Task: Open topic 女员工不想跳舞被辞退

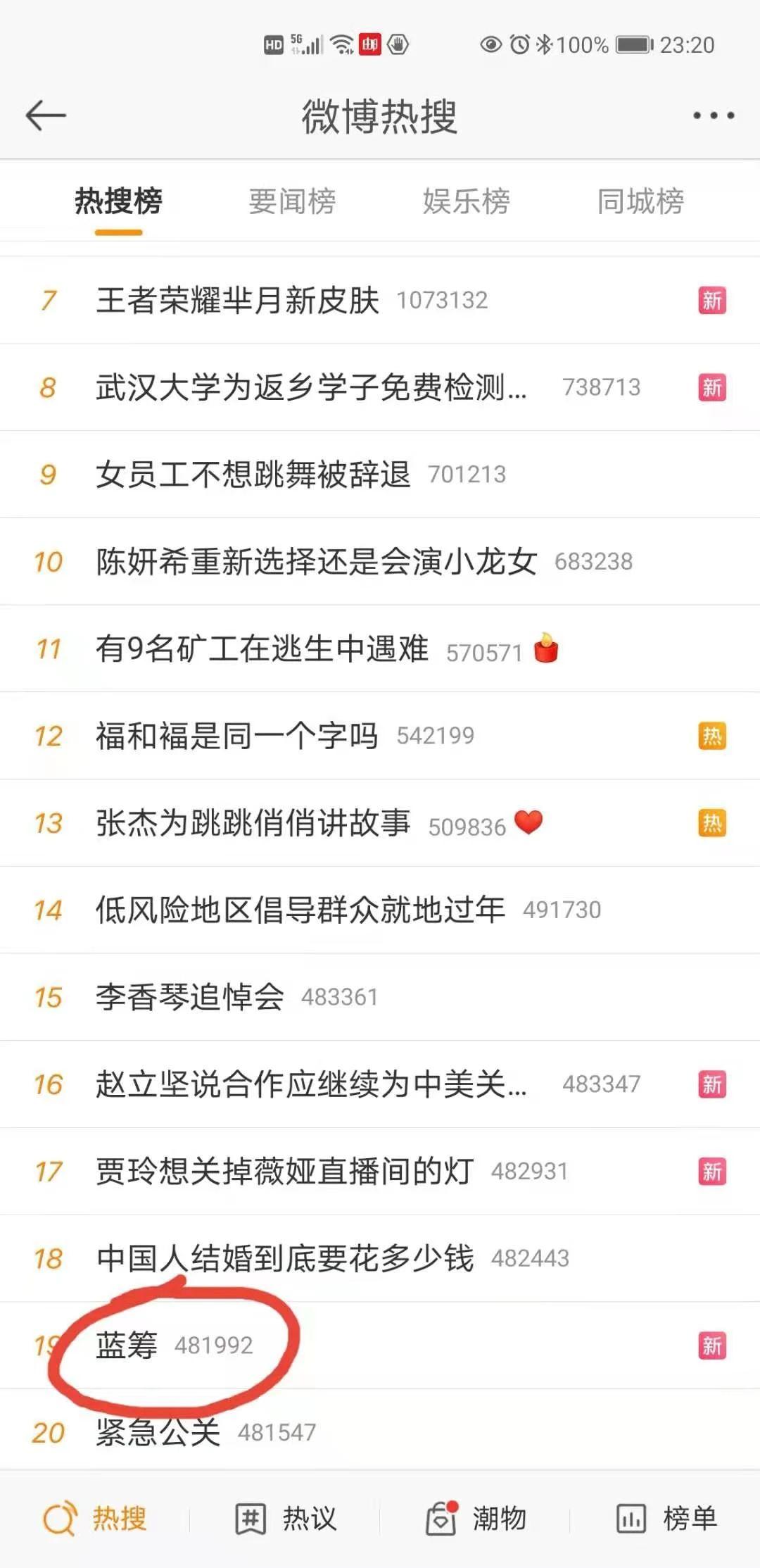Action: 253,475
